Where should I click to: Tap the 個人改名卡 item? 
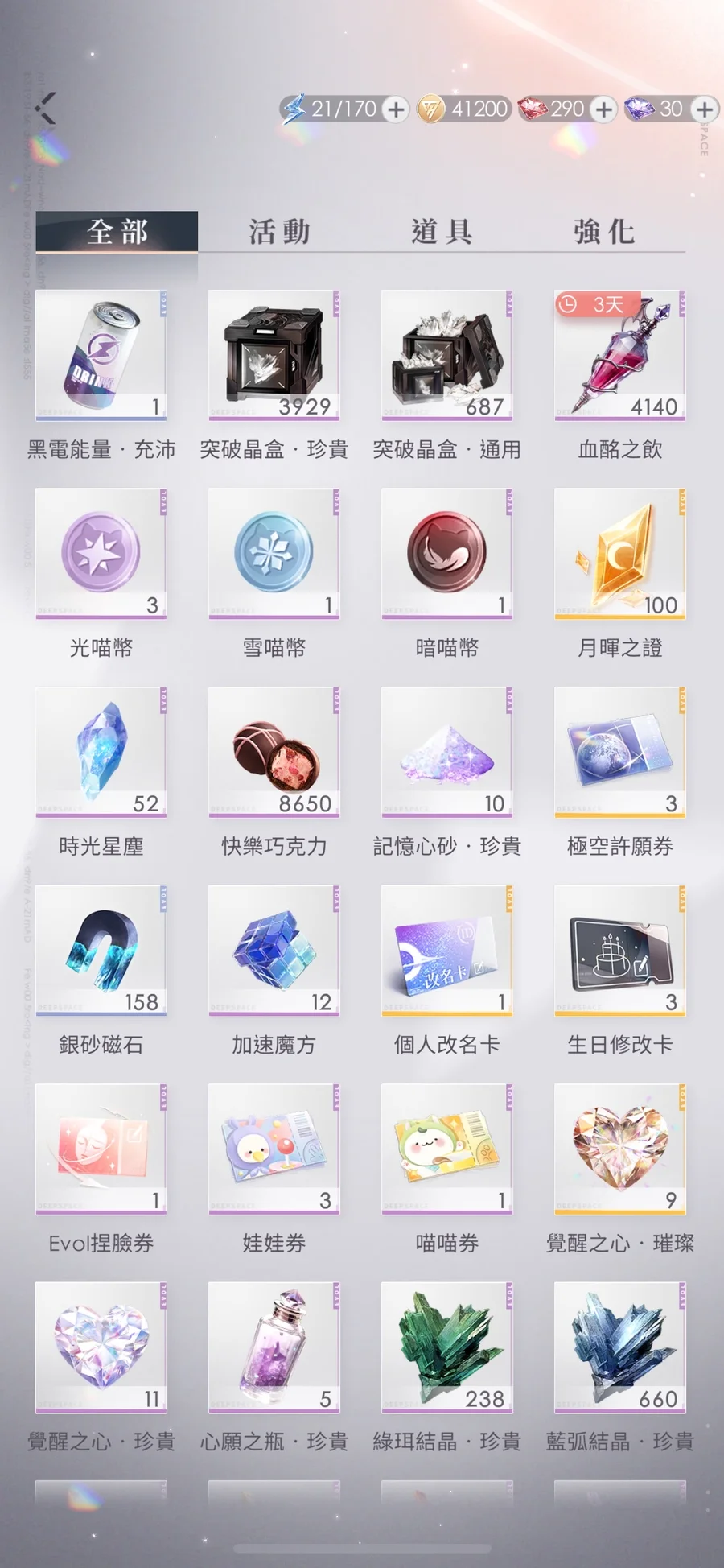[x=446, y=951]
